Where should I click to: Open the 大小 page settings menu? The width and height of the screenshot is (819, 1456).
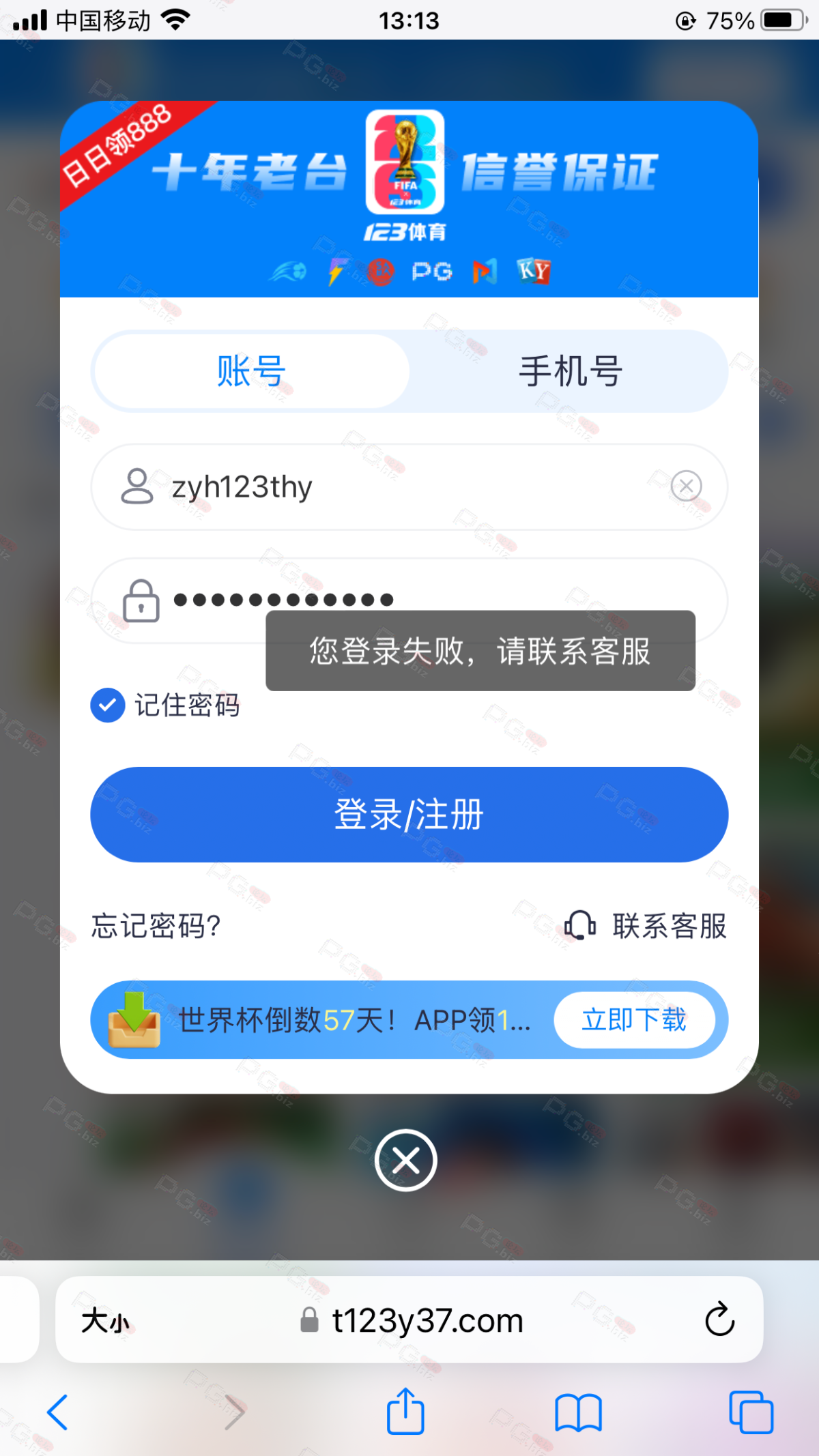pyautogui.click(x=106, y=1321)
